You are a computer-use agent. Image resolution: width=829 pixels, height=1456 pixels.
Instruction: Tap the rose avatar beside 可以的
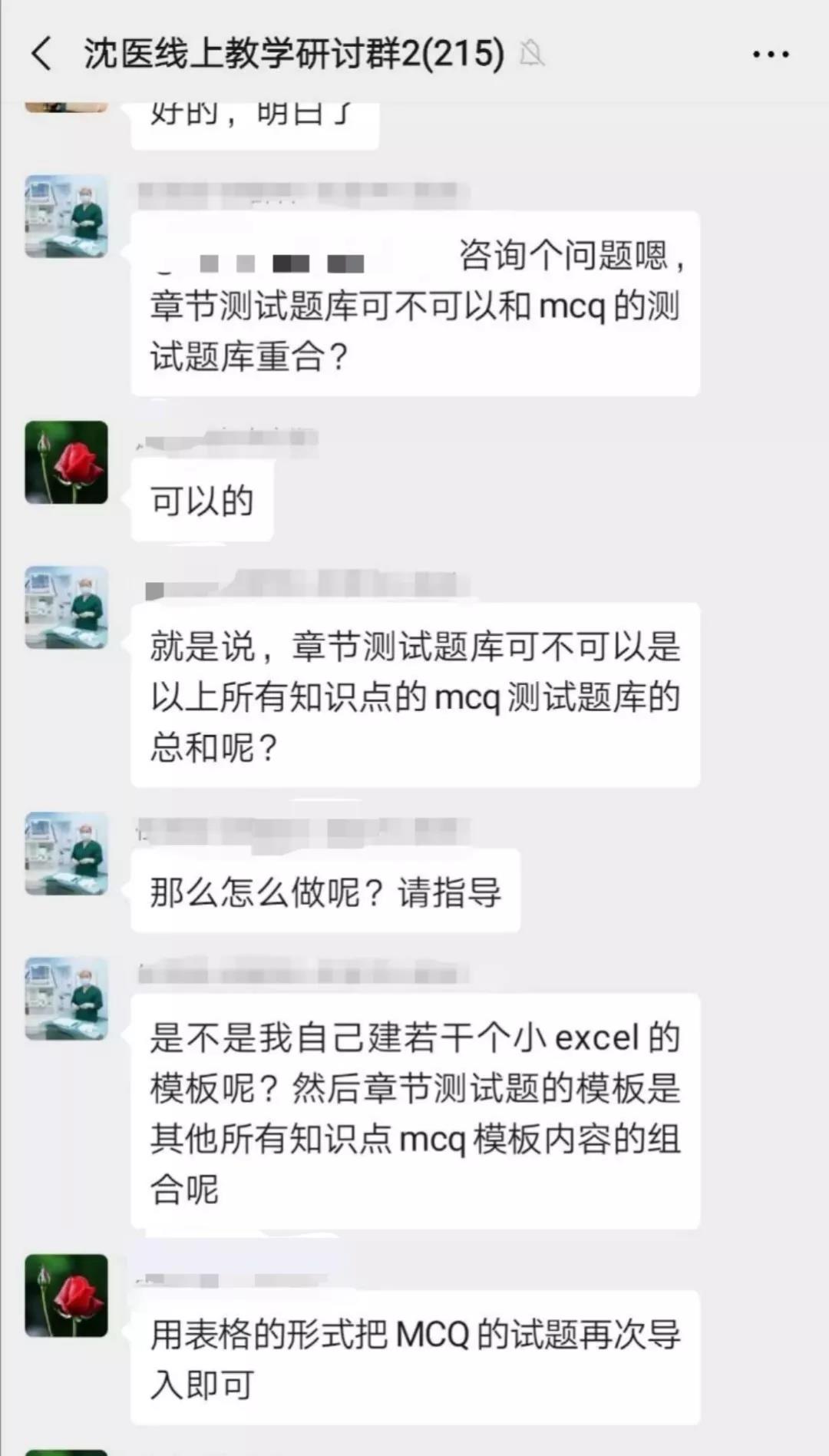[67, 462]
